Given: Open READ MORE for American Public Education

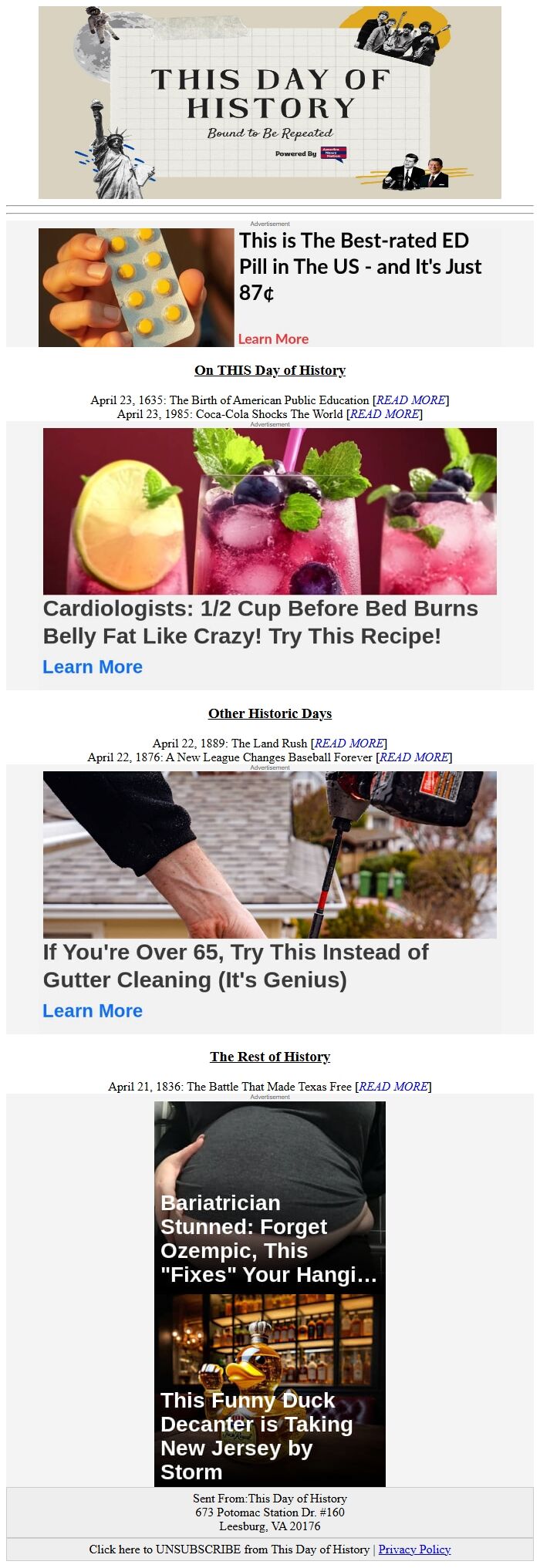Looking at the screenshot, I should (410, 400).
